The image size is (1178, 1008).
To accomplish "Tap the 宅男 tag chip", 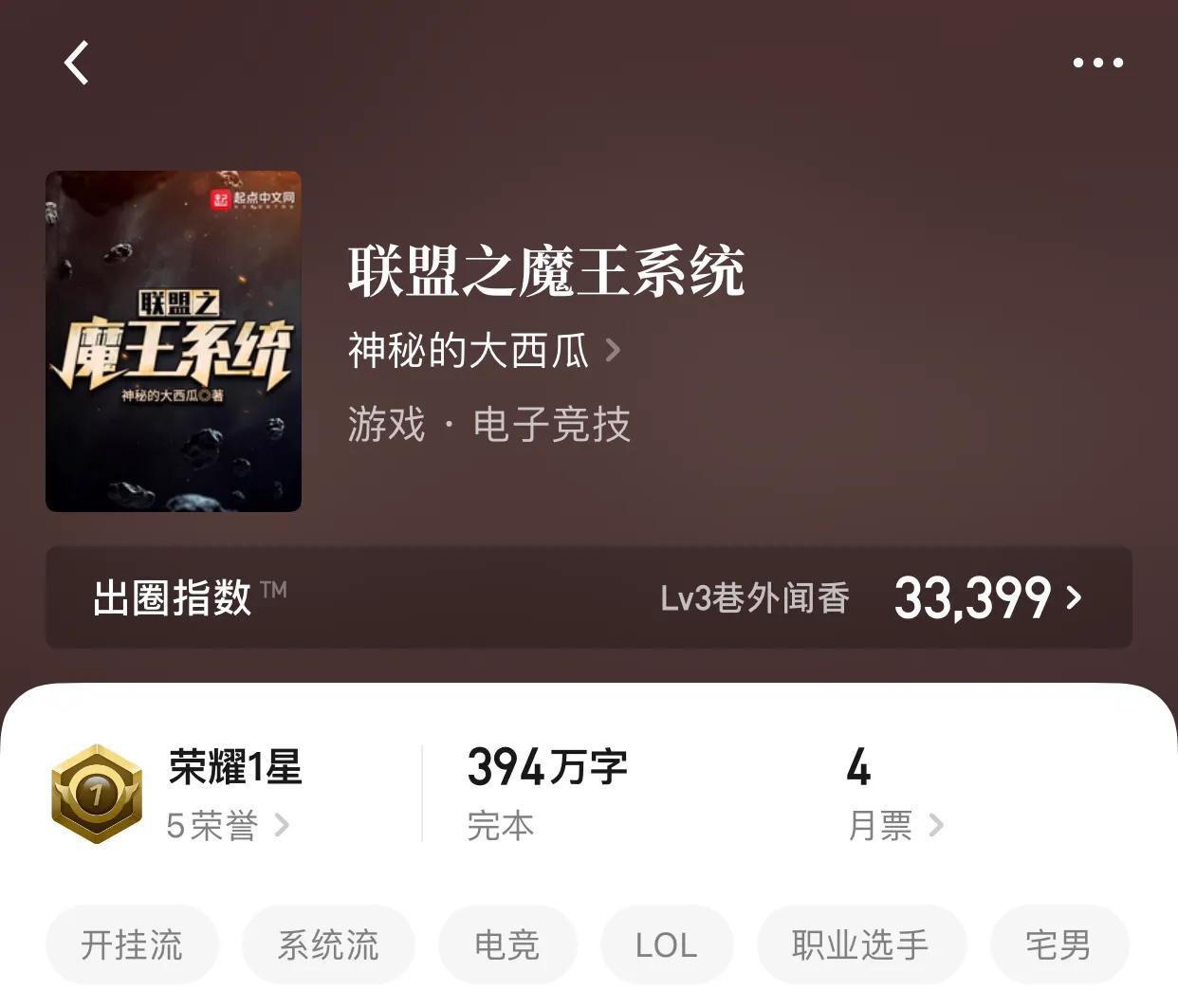I will tap(1059, 944).
